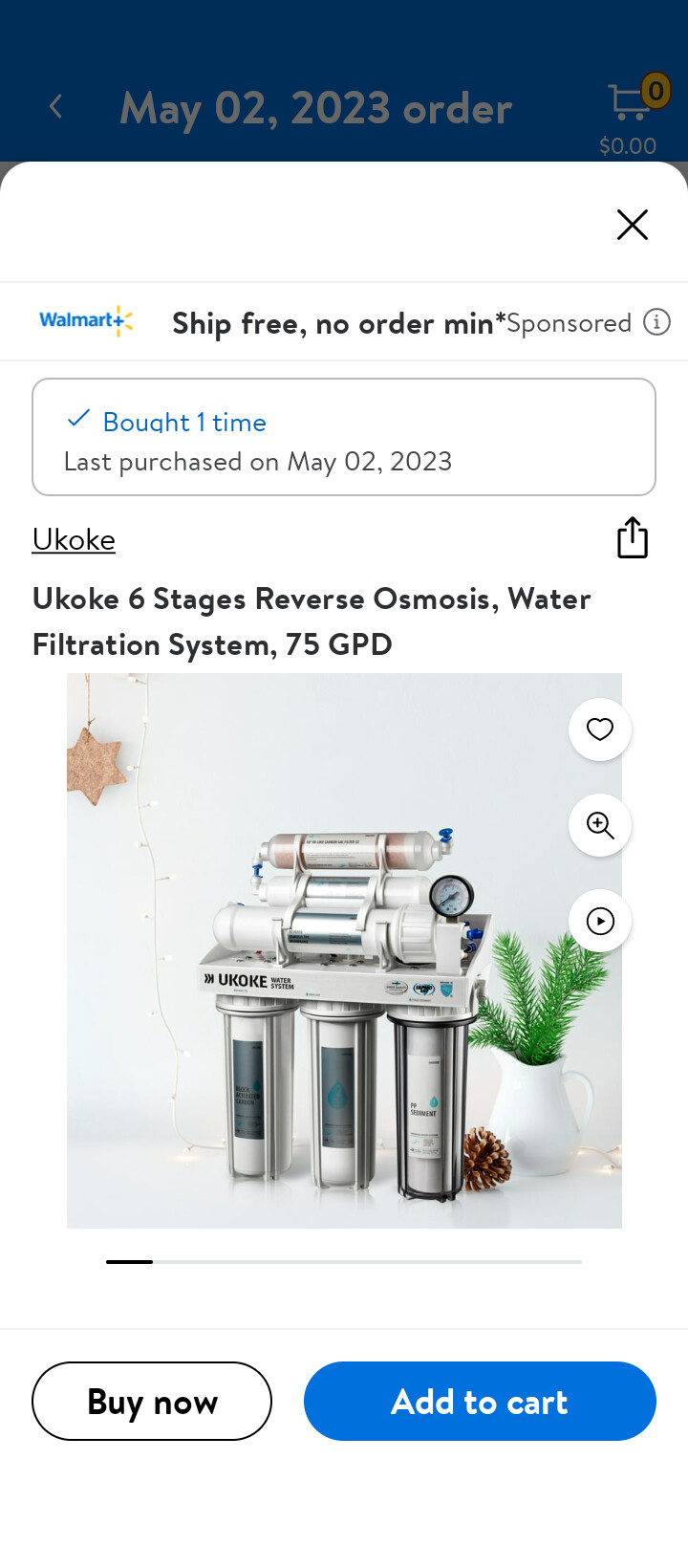Close the product details sheet

click(632, 225)
